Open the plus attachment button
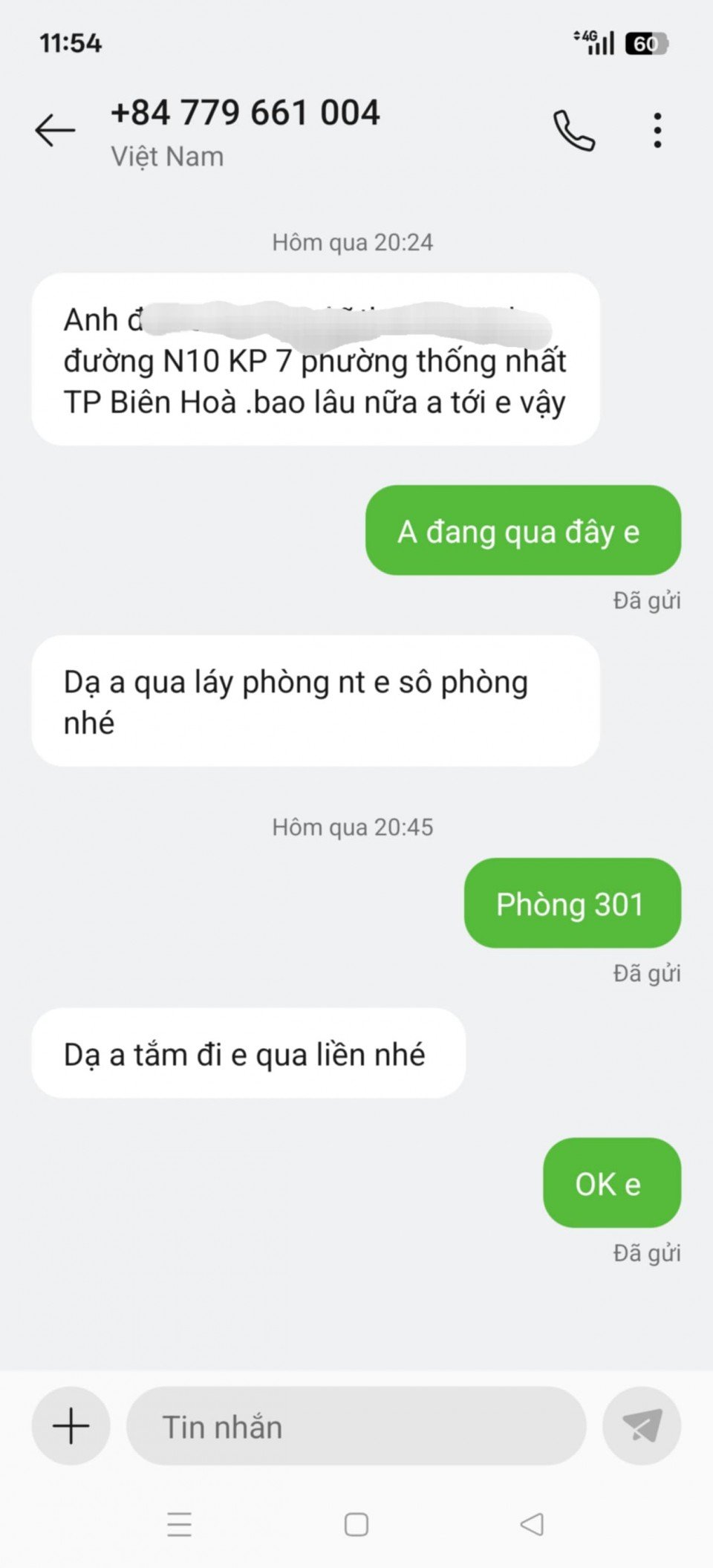 pyautogui.click(x=71, y=1426)
